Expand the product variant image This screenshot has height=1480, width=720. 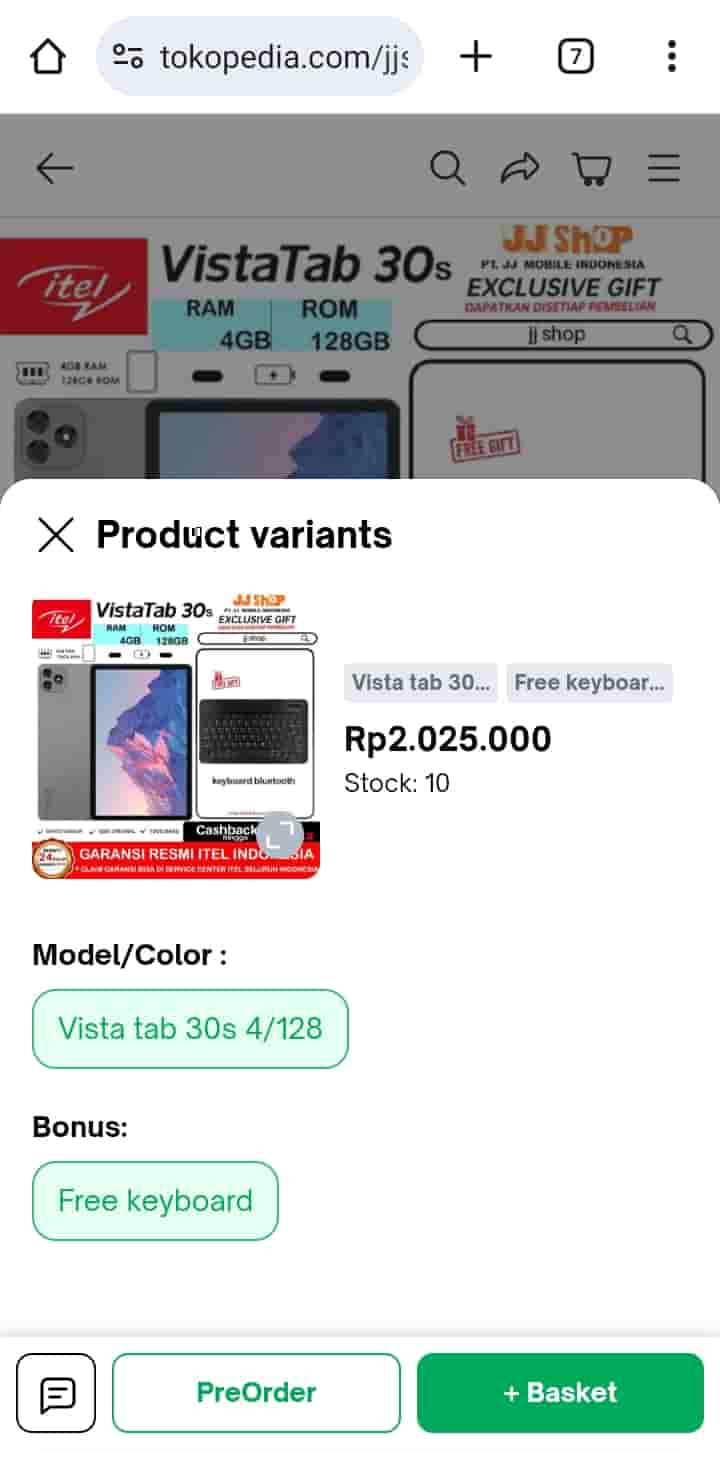280,835
